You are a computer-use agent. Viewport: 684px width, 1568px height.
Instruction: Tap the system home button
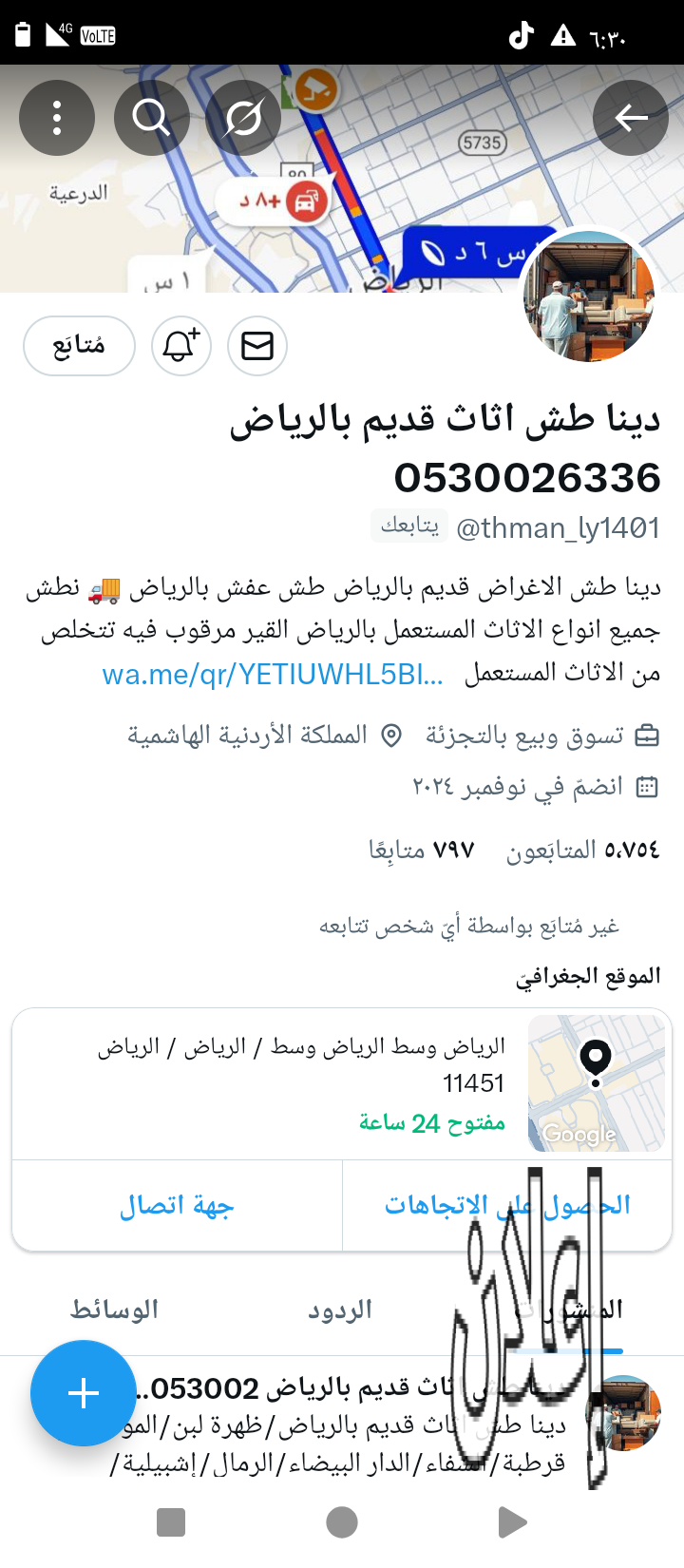click(x=341, y=1522)
